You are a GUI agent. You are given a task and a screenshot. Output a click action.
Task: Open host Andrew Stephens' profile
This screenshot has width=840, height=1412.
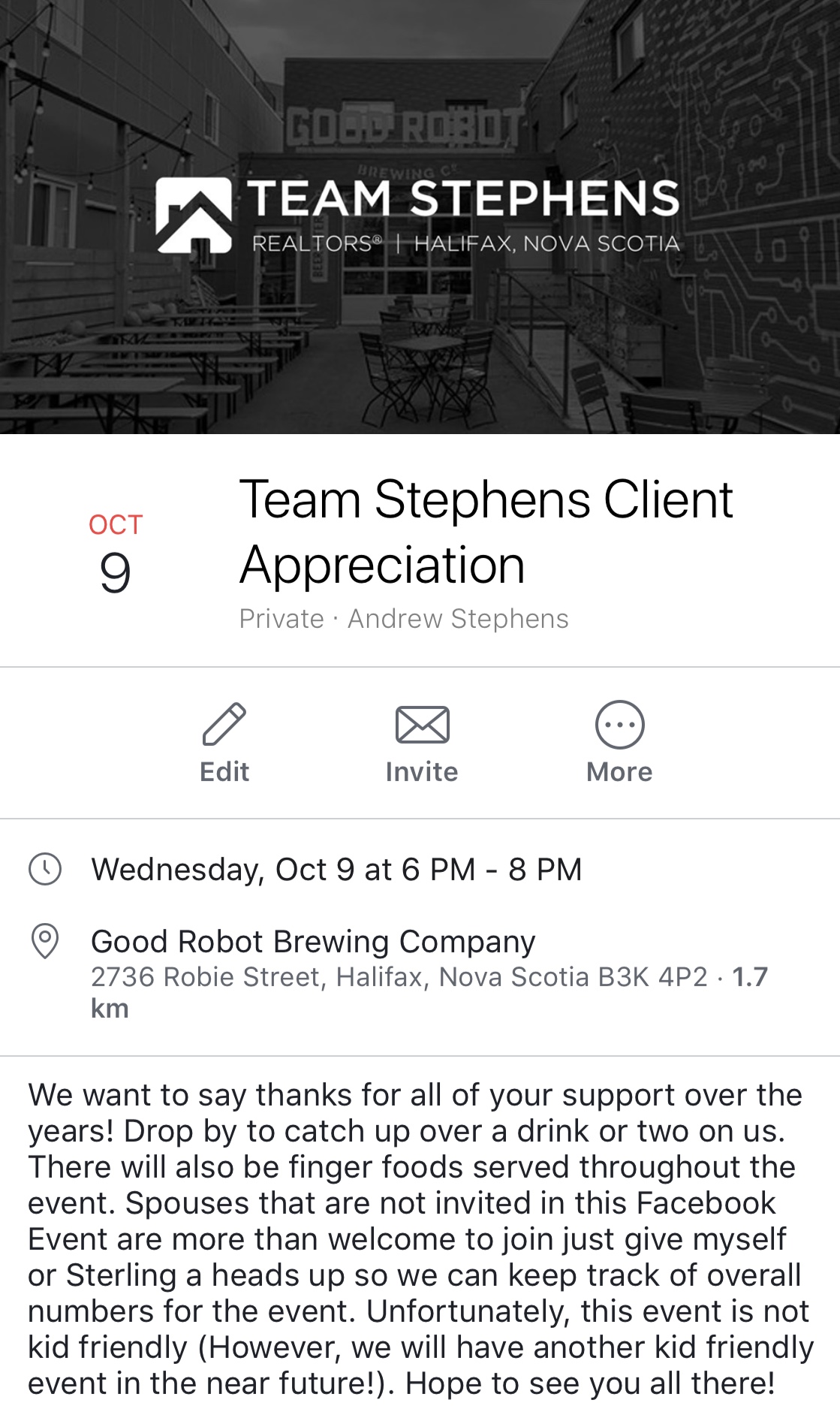458,619
